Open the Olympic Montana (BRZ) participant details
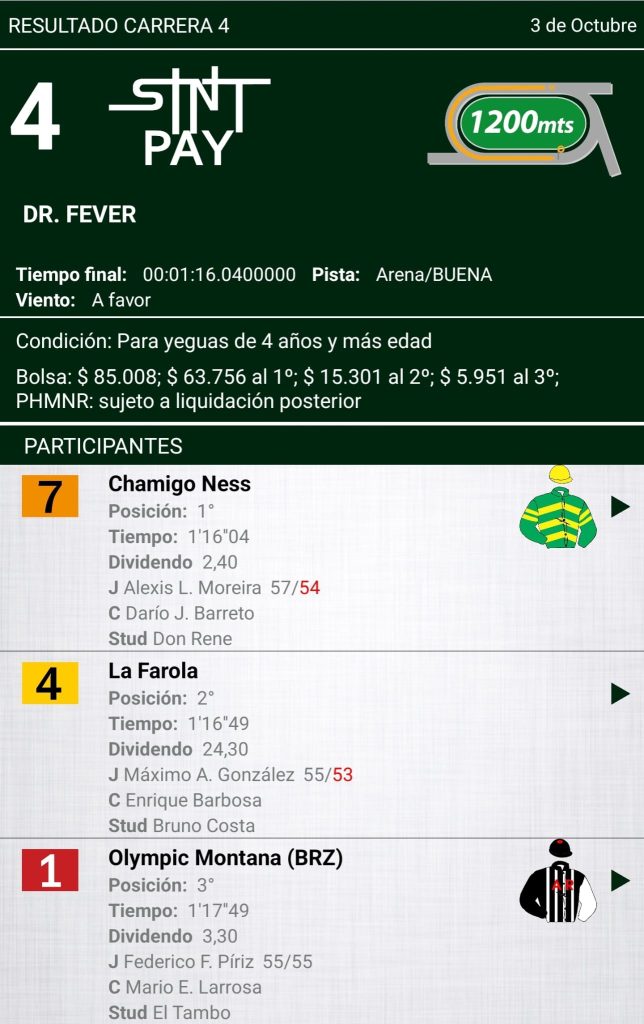The height and width of the screenshot is (1024, 644). tap(620, 880)
